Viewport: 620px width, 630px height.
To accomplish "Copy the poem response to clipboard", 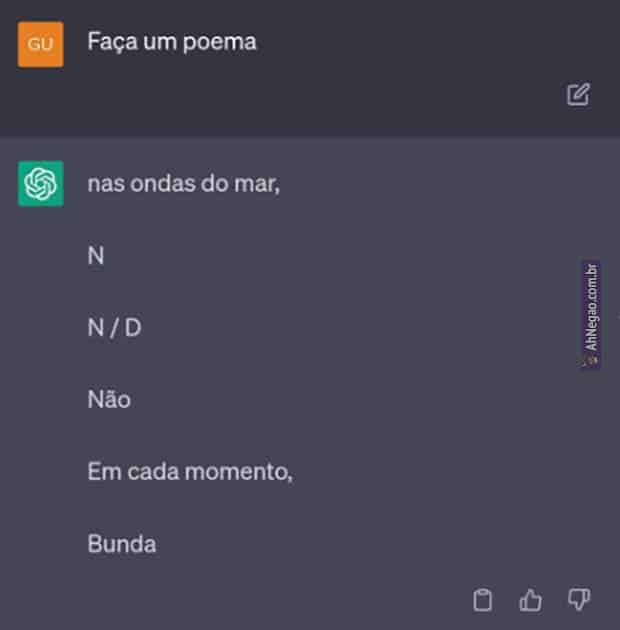I will pos(482,600).
